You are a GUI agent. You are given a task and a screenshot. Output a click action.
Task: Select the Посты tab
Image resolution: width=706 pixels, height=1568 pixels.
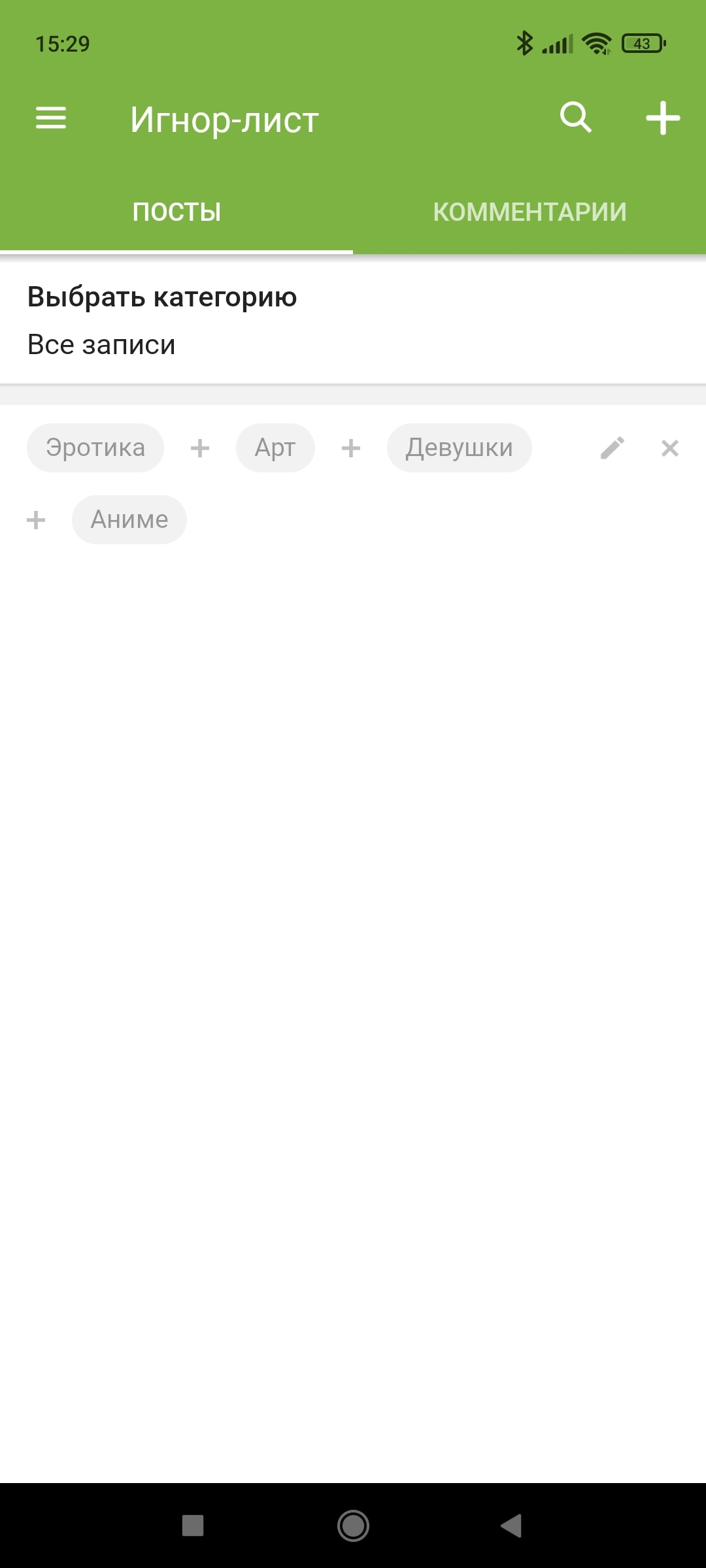176,212
